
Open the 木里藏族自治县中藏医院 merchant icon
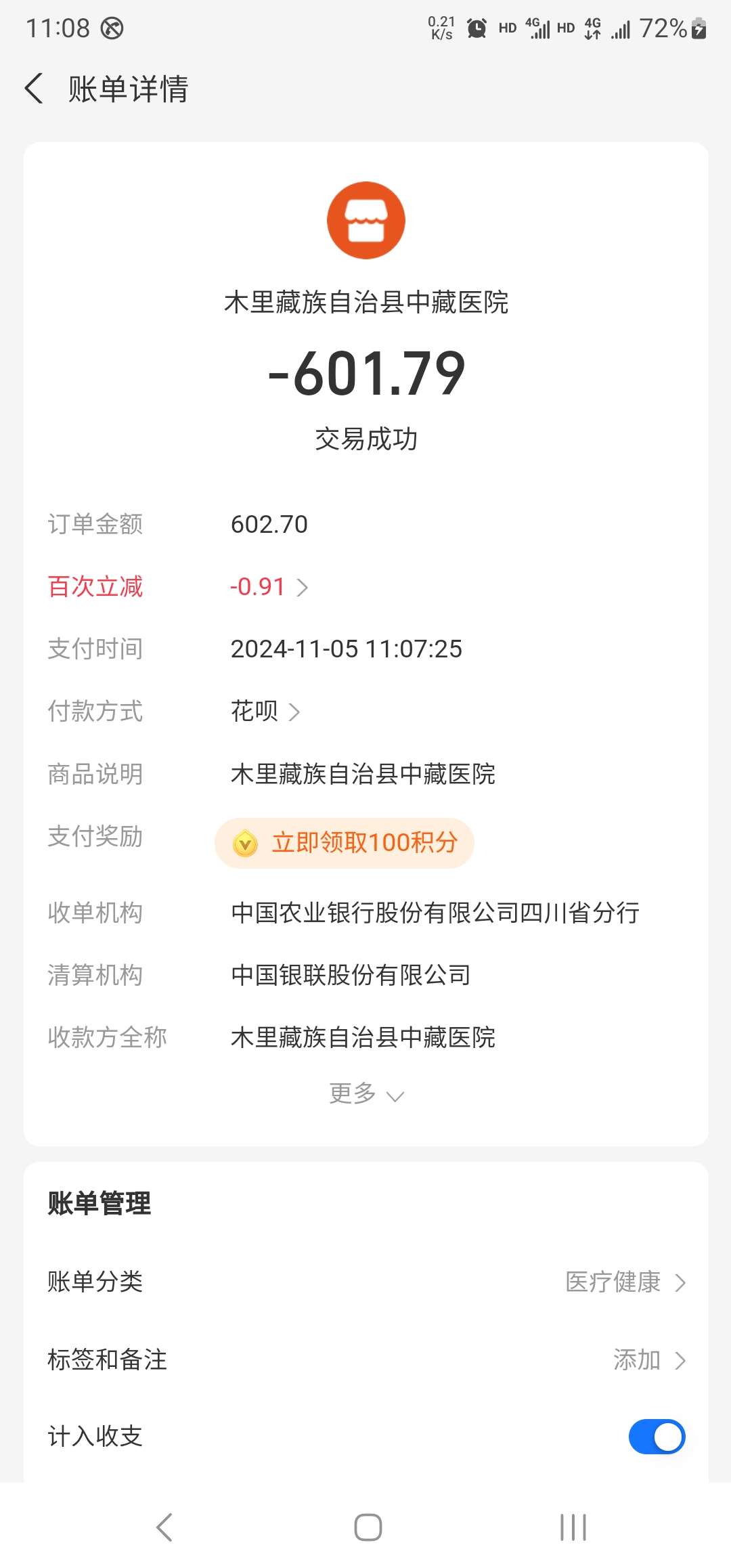pyautogui.click(x=365, y=221)
